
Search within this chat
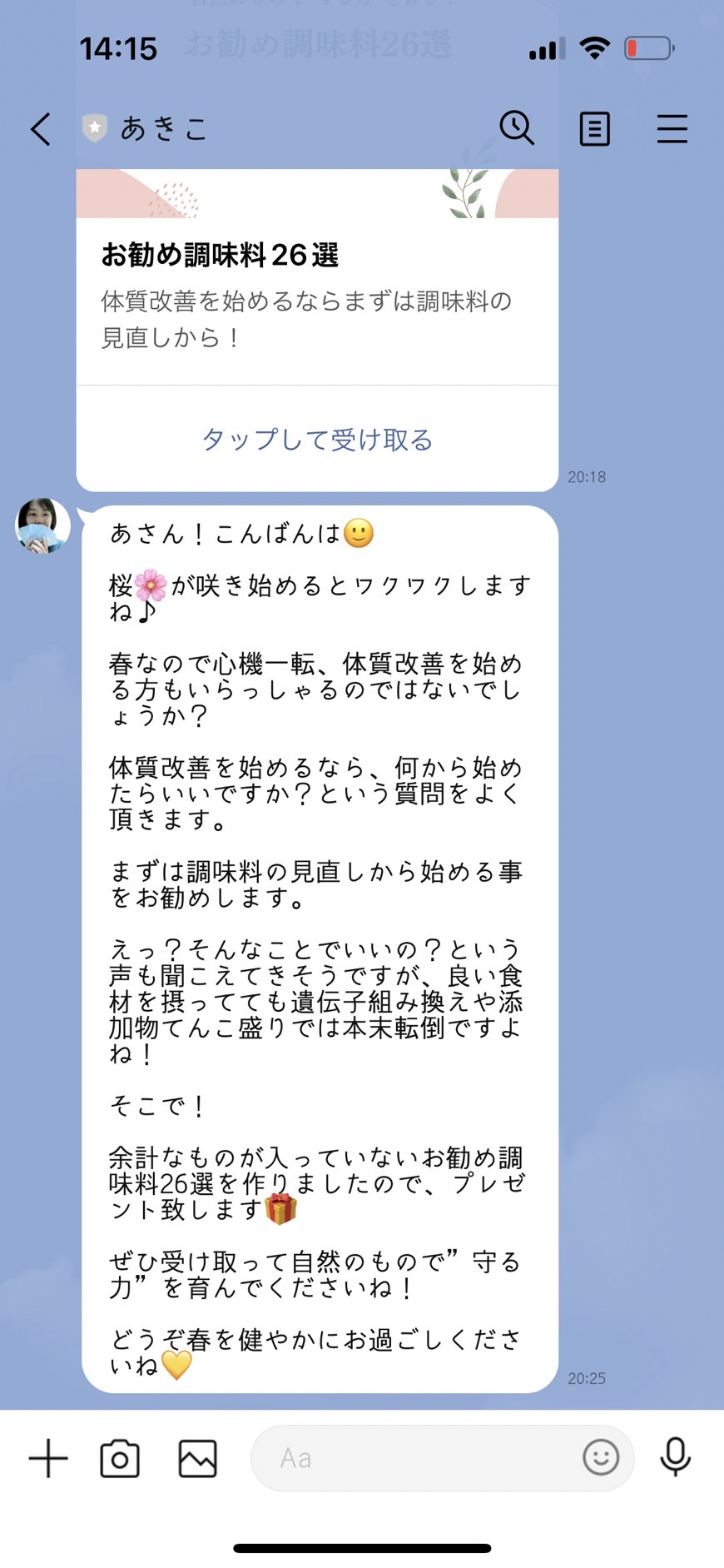517,128
